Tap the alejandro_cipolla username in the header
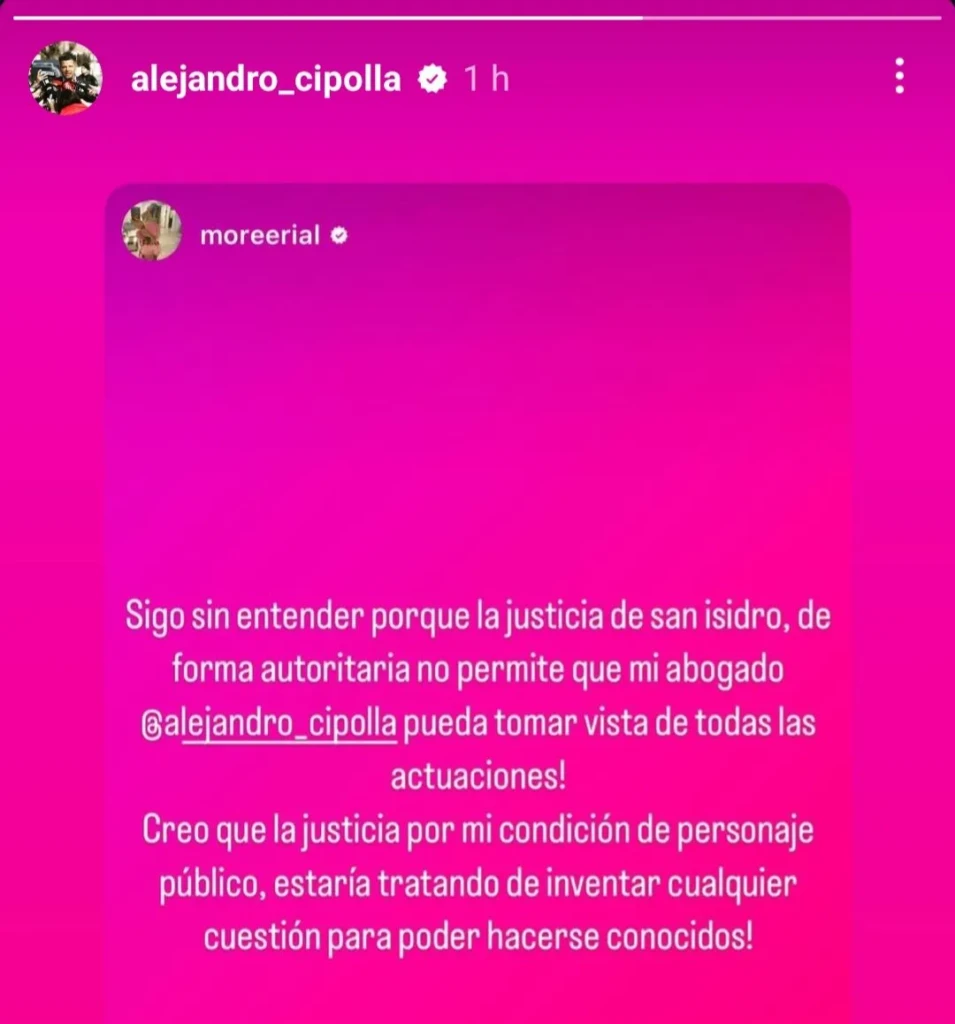Image resolution: width=955 pixels, height=1024 pixels. click(265, 79)
